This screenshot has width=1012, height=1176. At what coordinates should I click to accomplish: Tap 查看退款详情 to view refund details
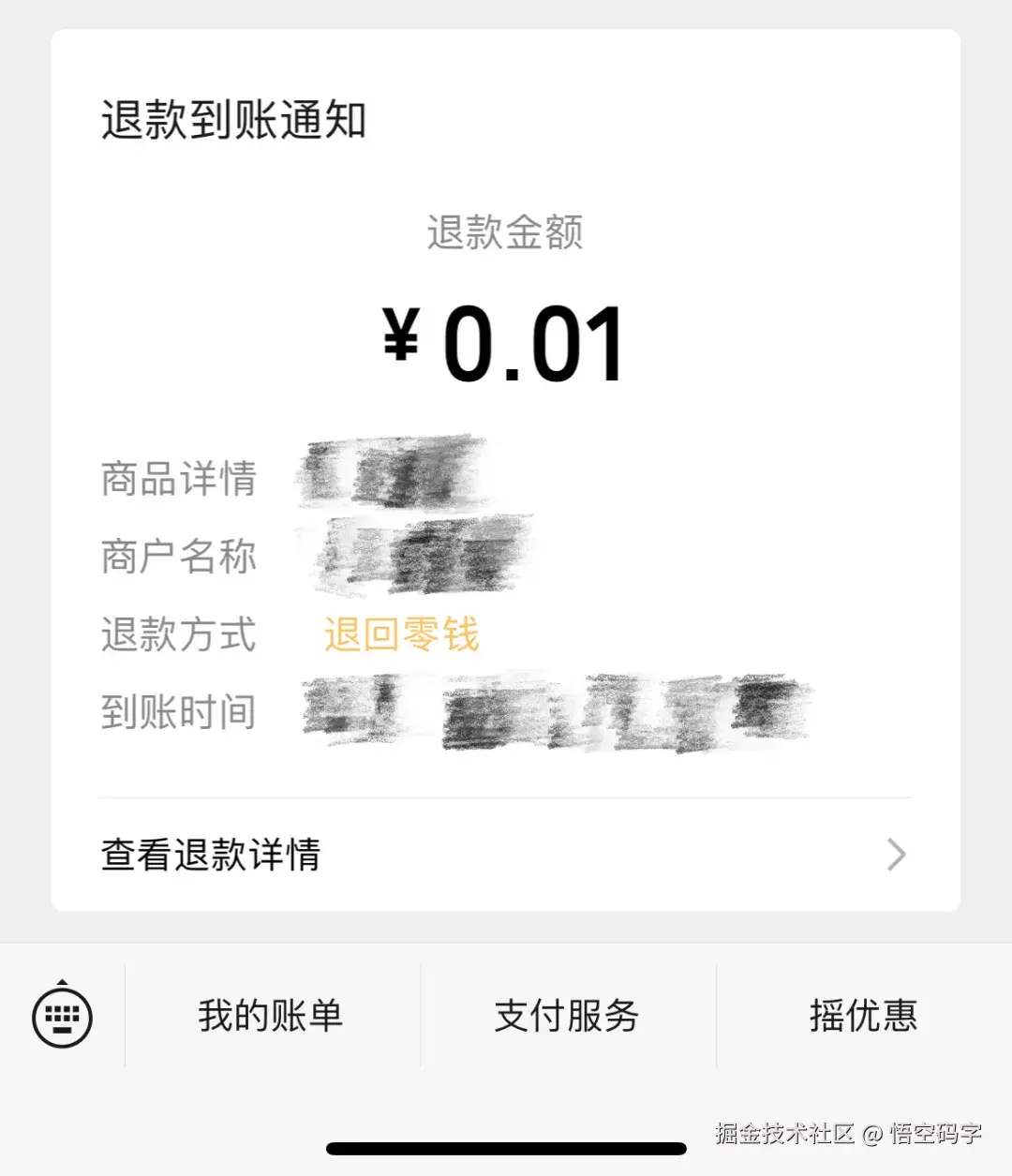(x=211, y=854)
